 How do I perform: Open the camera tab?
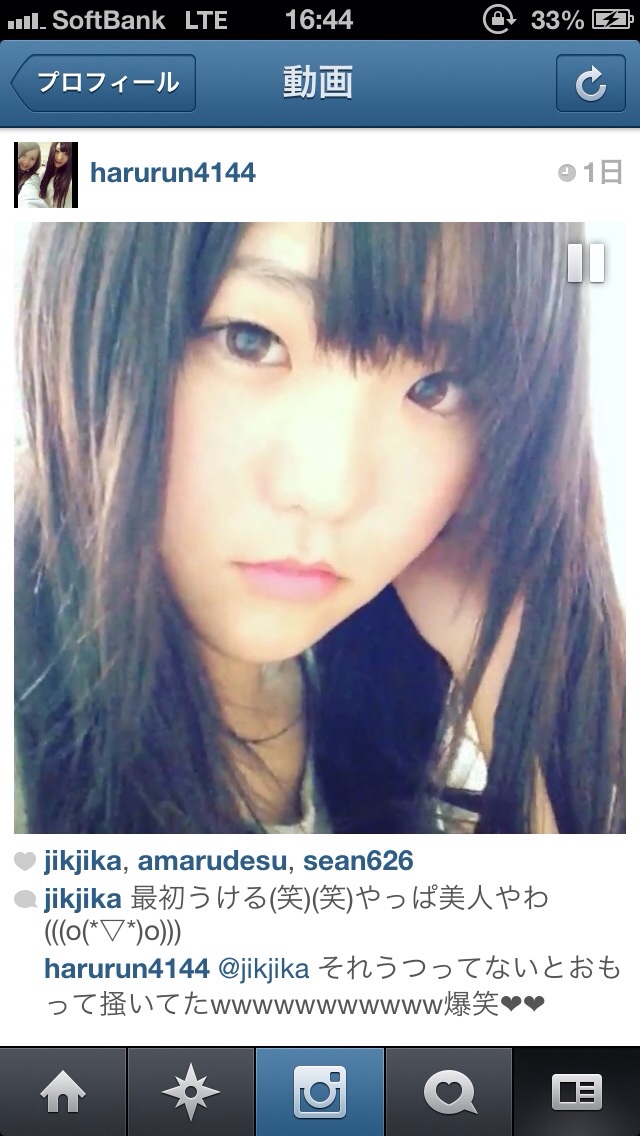(x=320, y=1092)
